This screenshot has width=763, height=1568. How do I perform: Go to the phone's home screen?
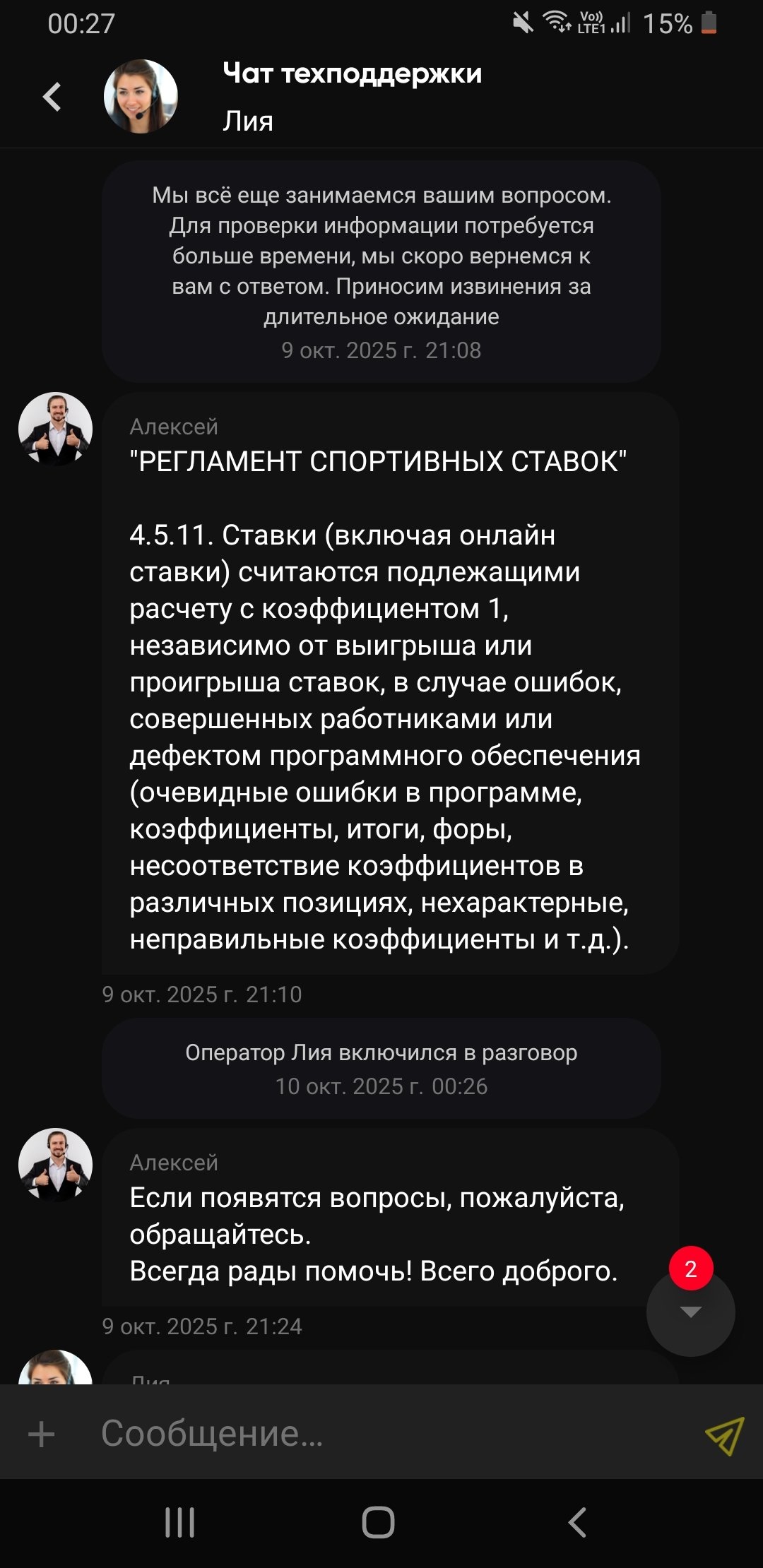pos(378,1521)
